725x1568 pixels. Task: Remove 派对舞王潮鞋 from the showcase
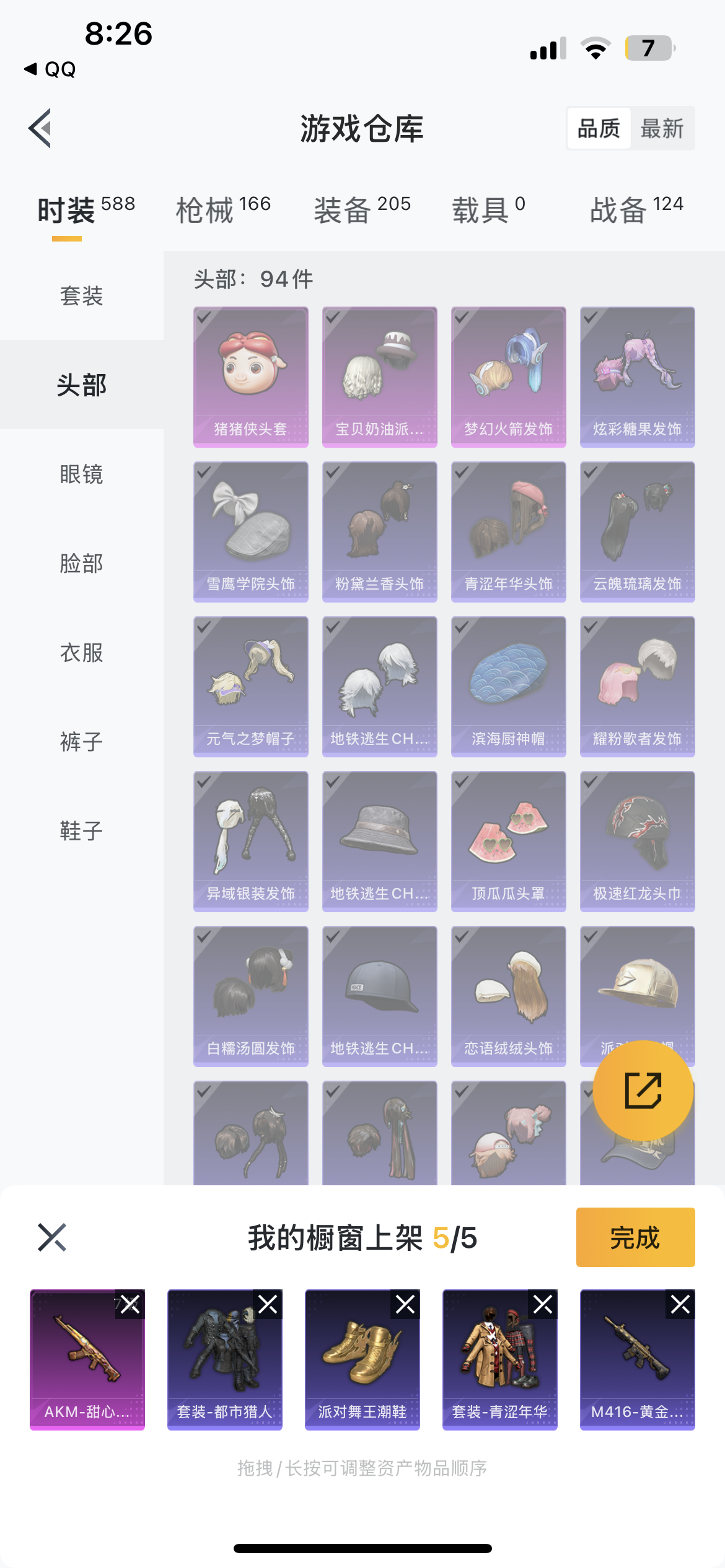[405, 1305]
